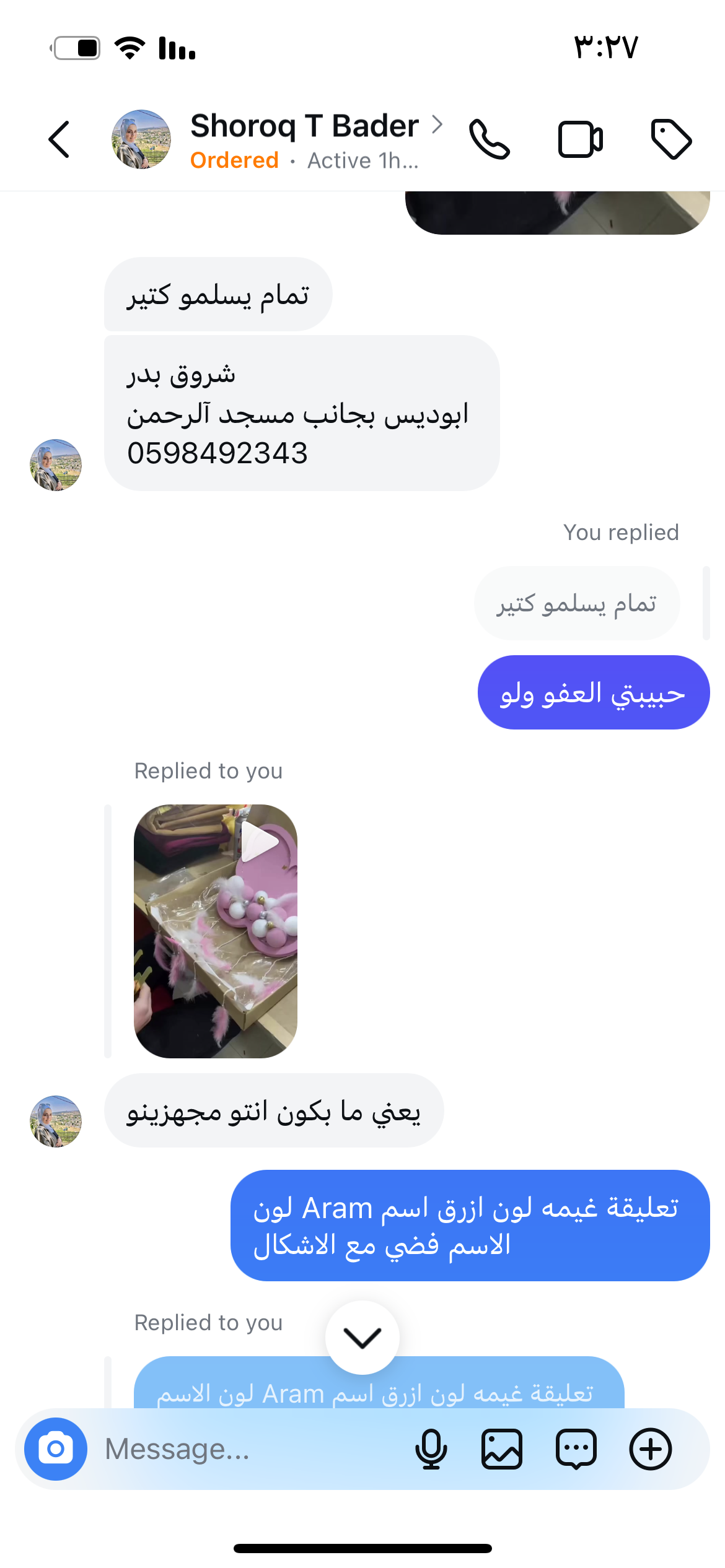This screenshot has width=725, height=1568.
Task: Open the camera from the message bar
Action: pos(56,1449)
